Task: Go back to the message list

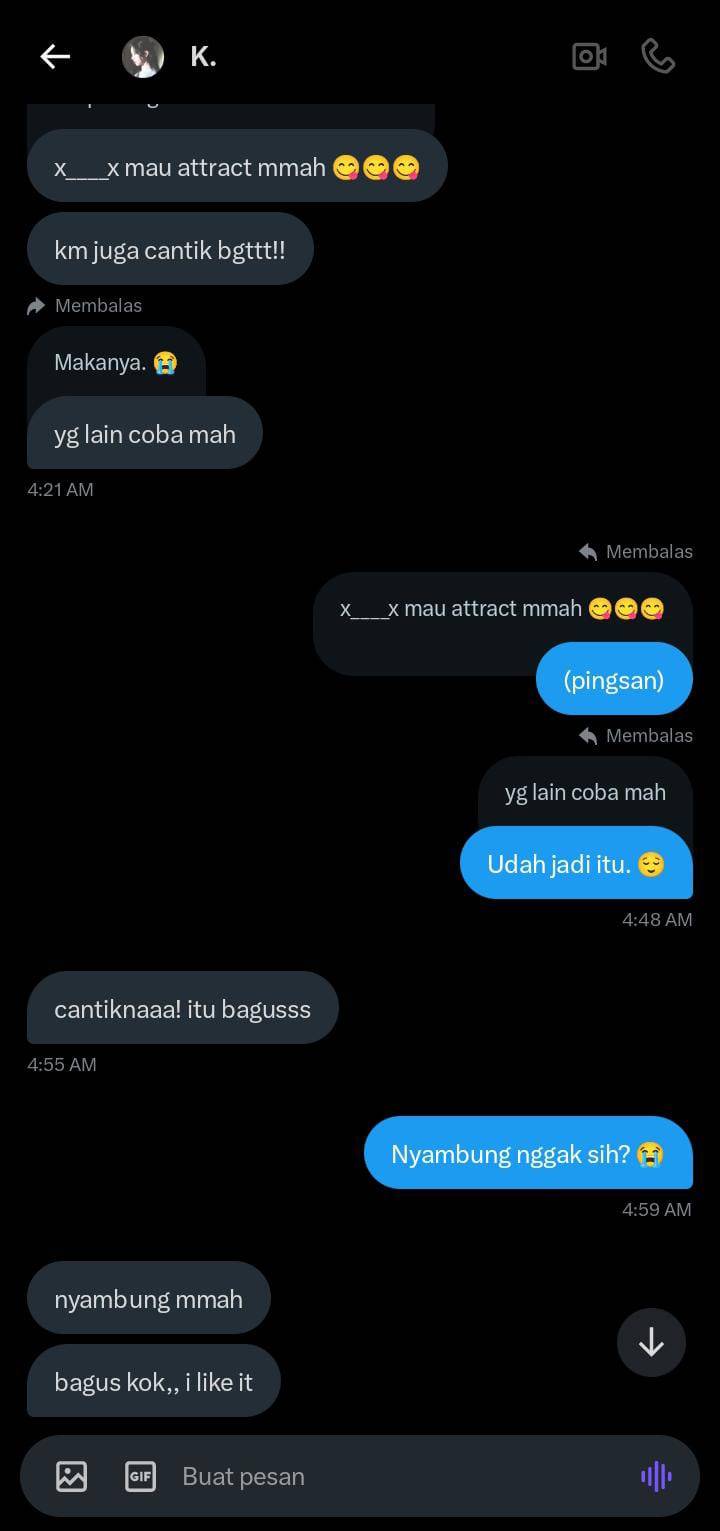Action: pos(55,57)
